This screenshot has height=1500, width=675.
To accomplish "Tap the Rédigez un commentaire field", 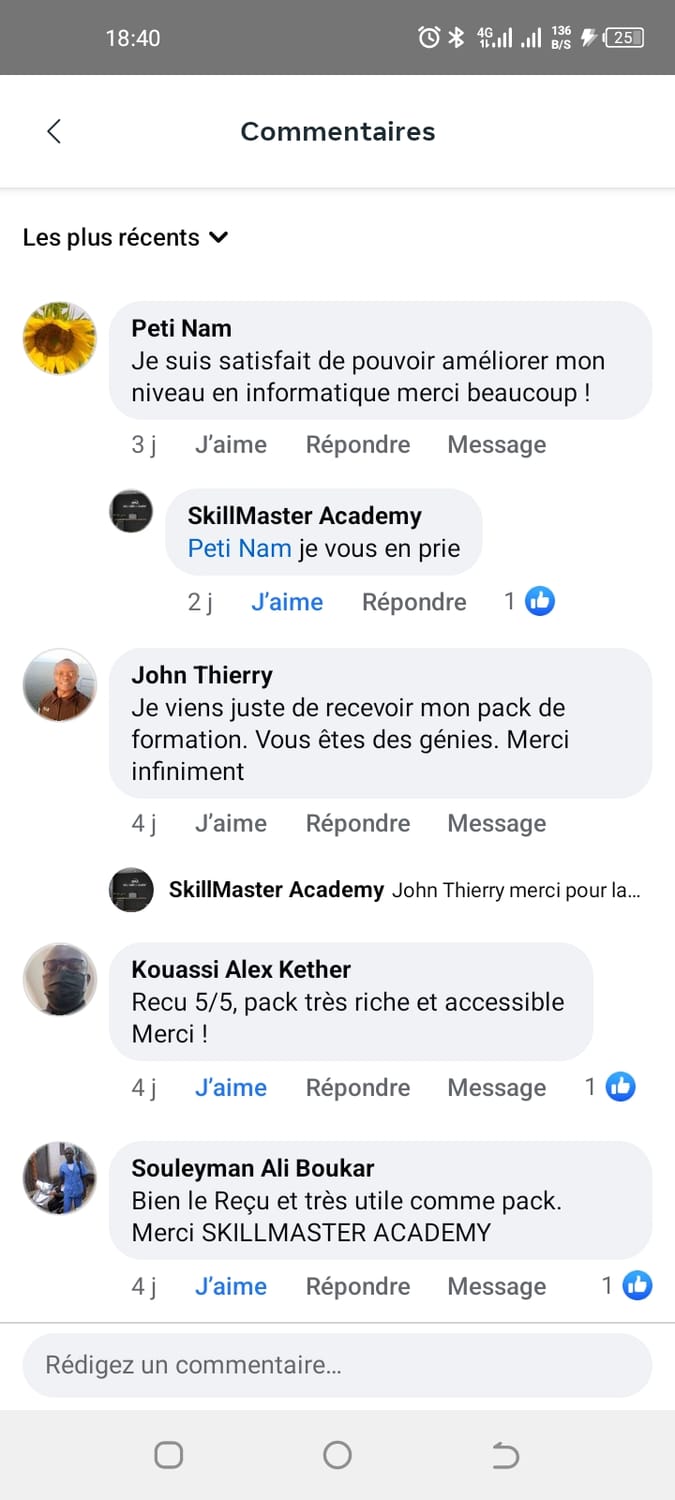I will click(337, 1365).
